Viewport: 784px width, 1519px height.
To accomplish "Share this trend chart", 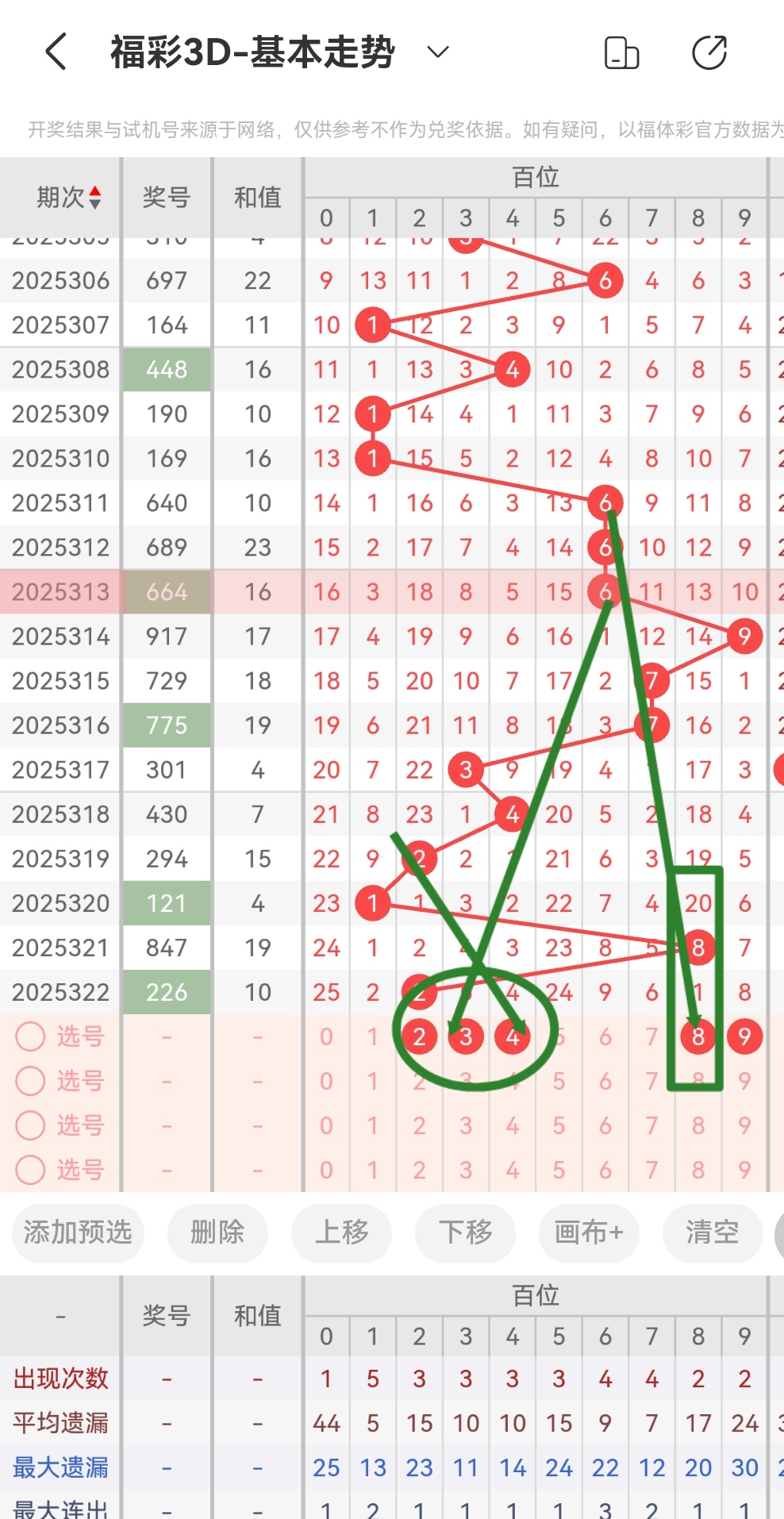I will click(x=709, y=53).
